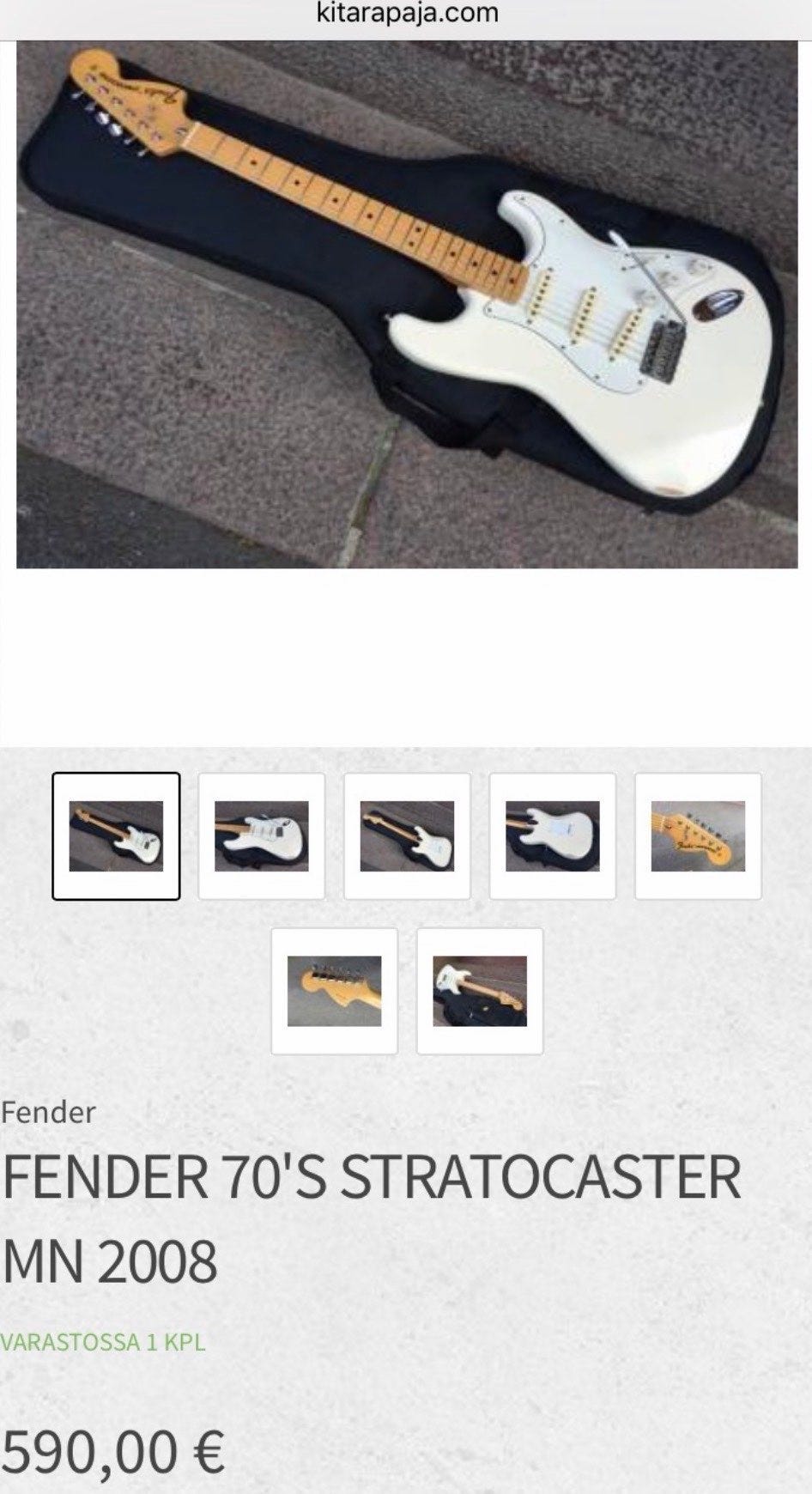812x1494 pixels.
Task: Show the headstock back thumbnail
Action: point(335,991)
